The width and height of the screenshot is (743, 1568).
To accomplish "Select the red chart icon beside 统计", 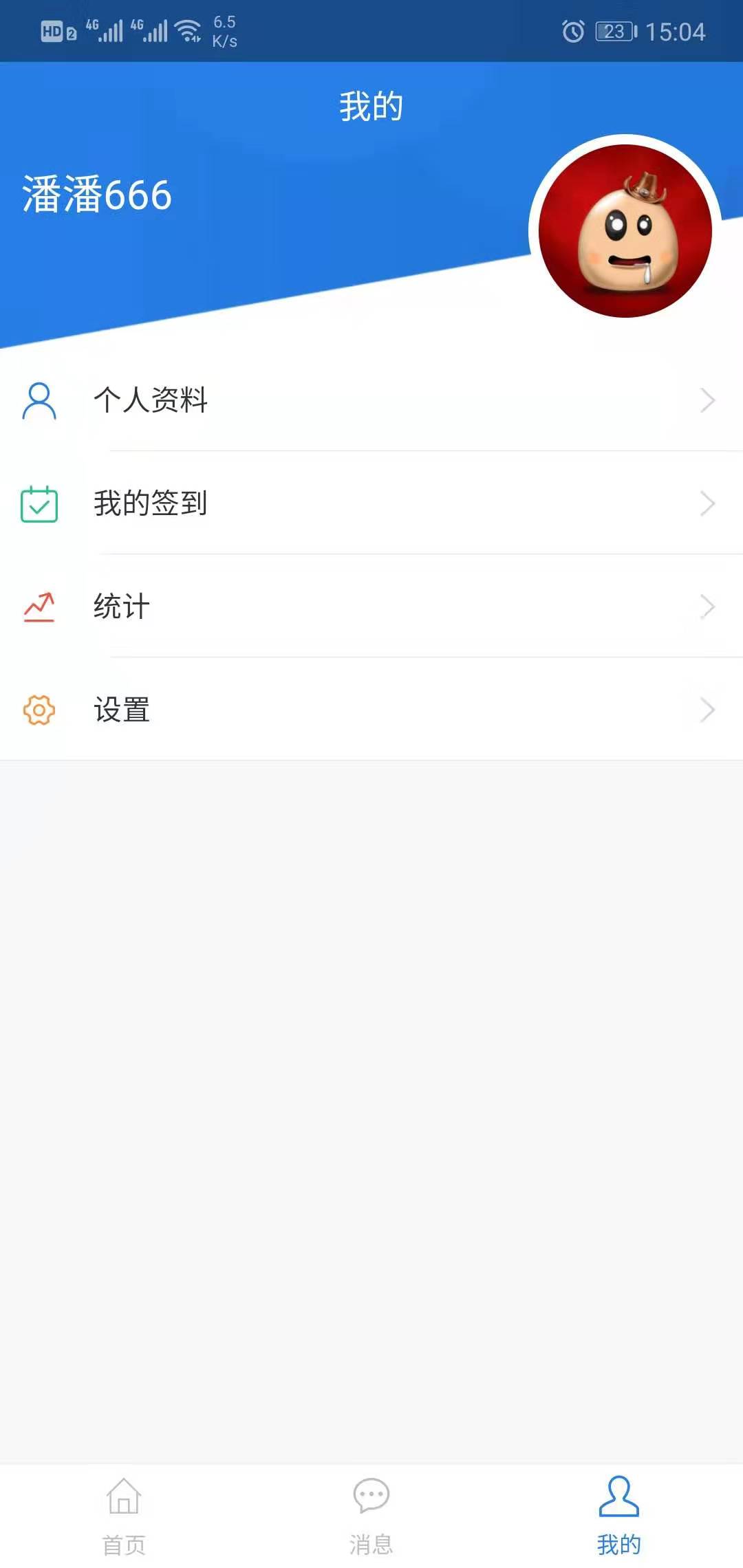I will pyautogui.click(x=39, y=607).
